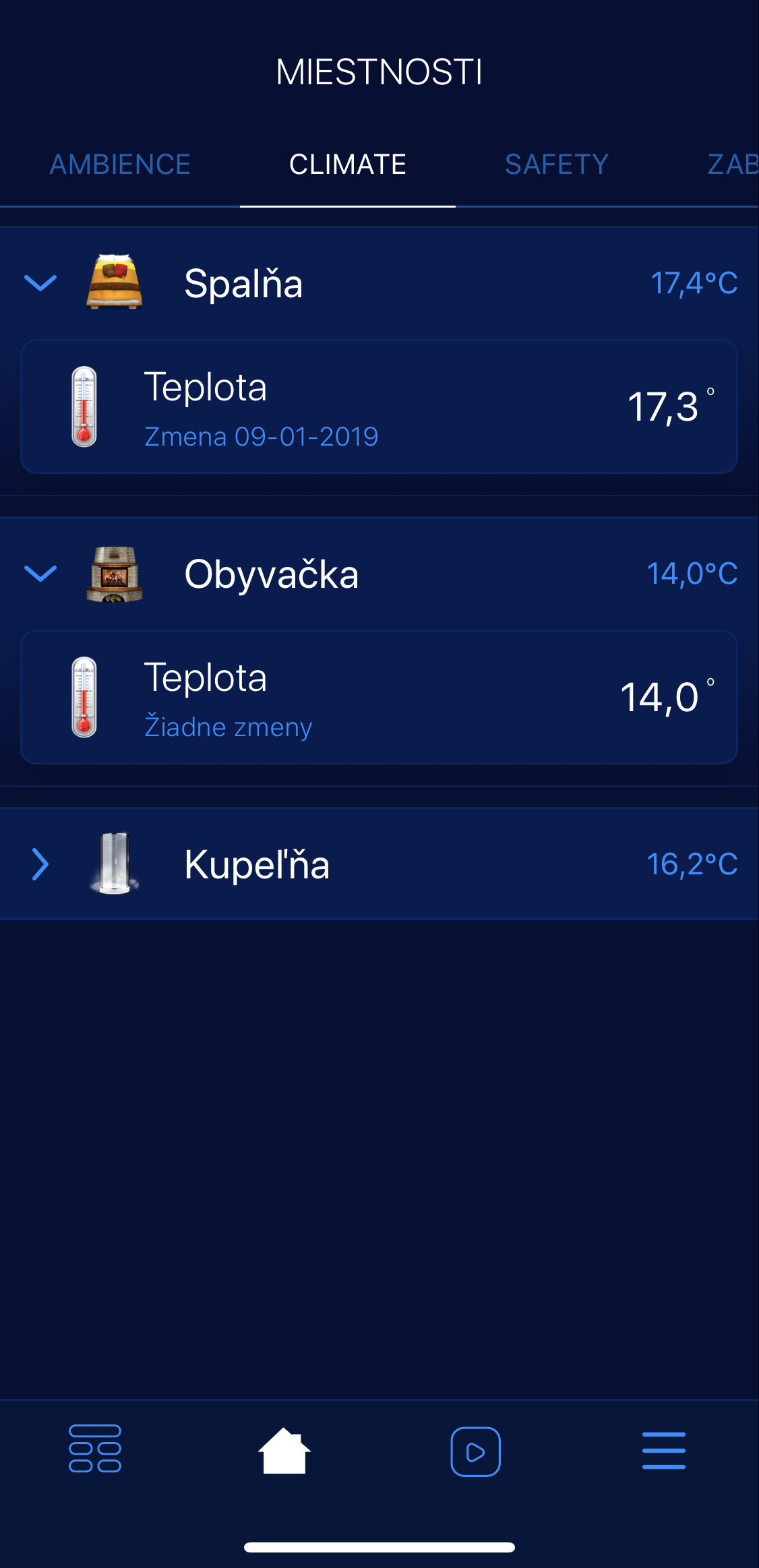Go to the home rooms icon

pos(284,1451)
